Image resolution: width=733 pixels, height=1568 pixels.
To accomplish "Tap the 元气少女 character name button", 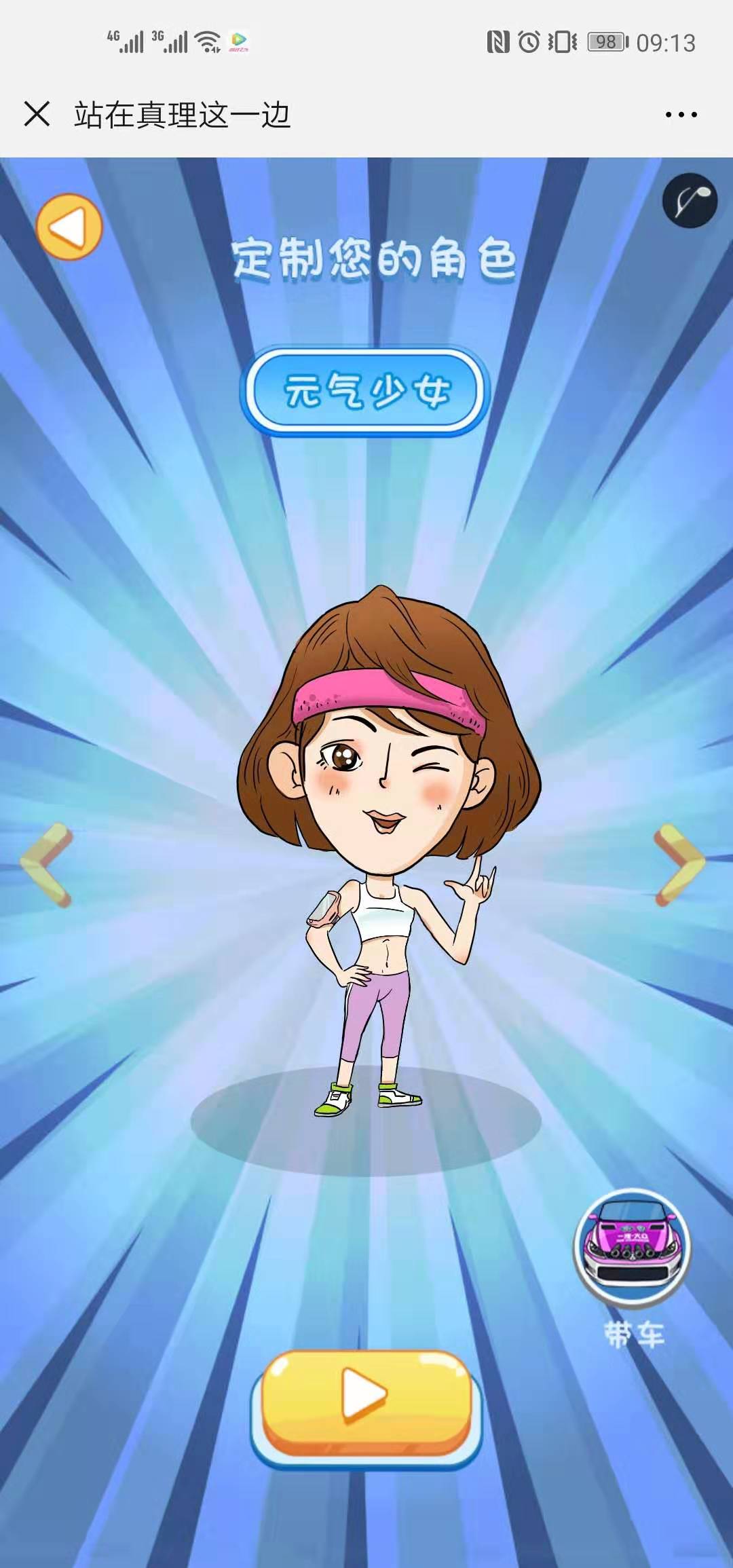I will [365, 391].
